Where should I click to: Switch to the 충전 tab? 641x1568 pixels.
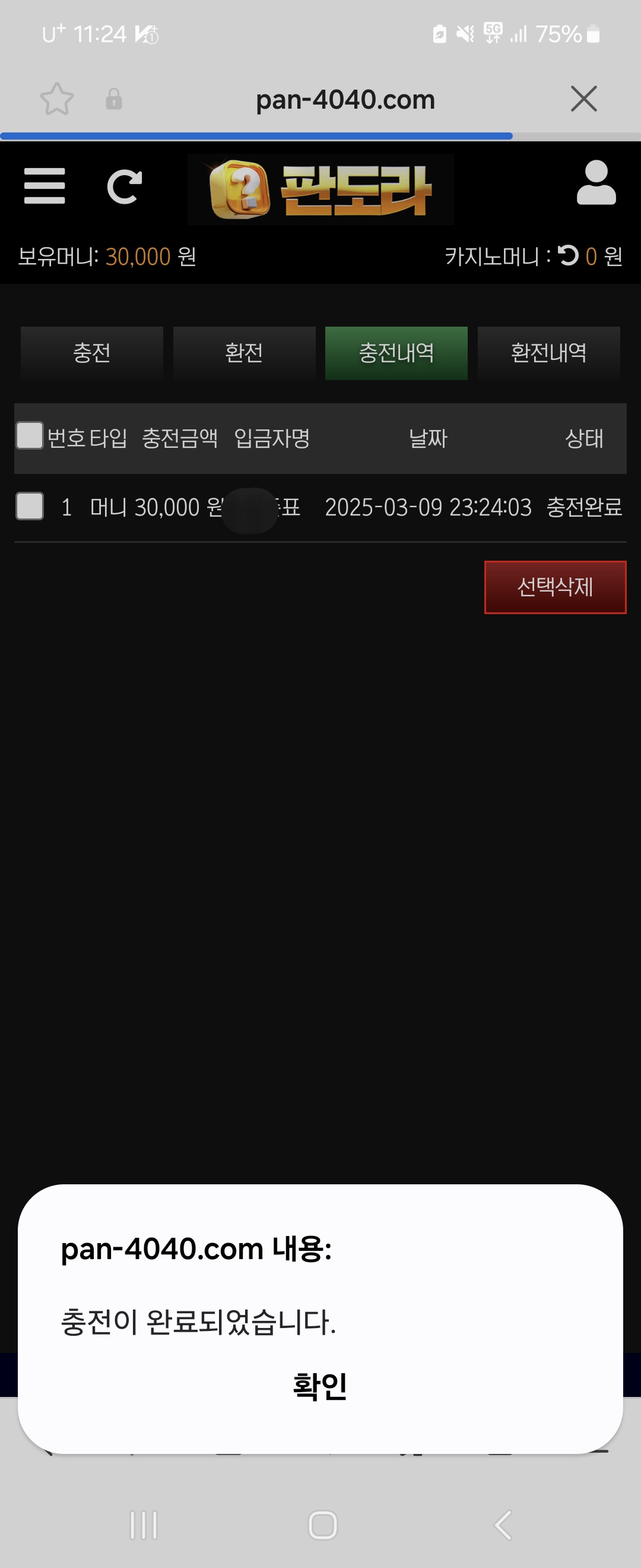coord(92,353)
